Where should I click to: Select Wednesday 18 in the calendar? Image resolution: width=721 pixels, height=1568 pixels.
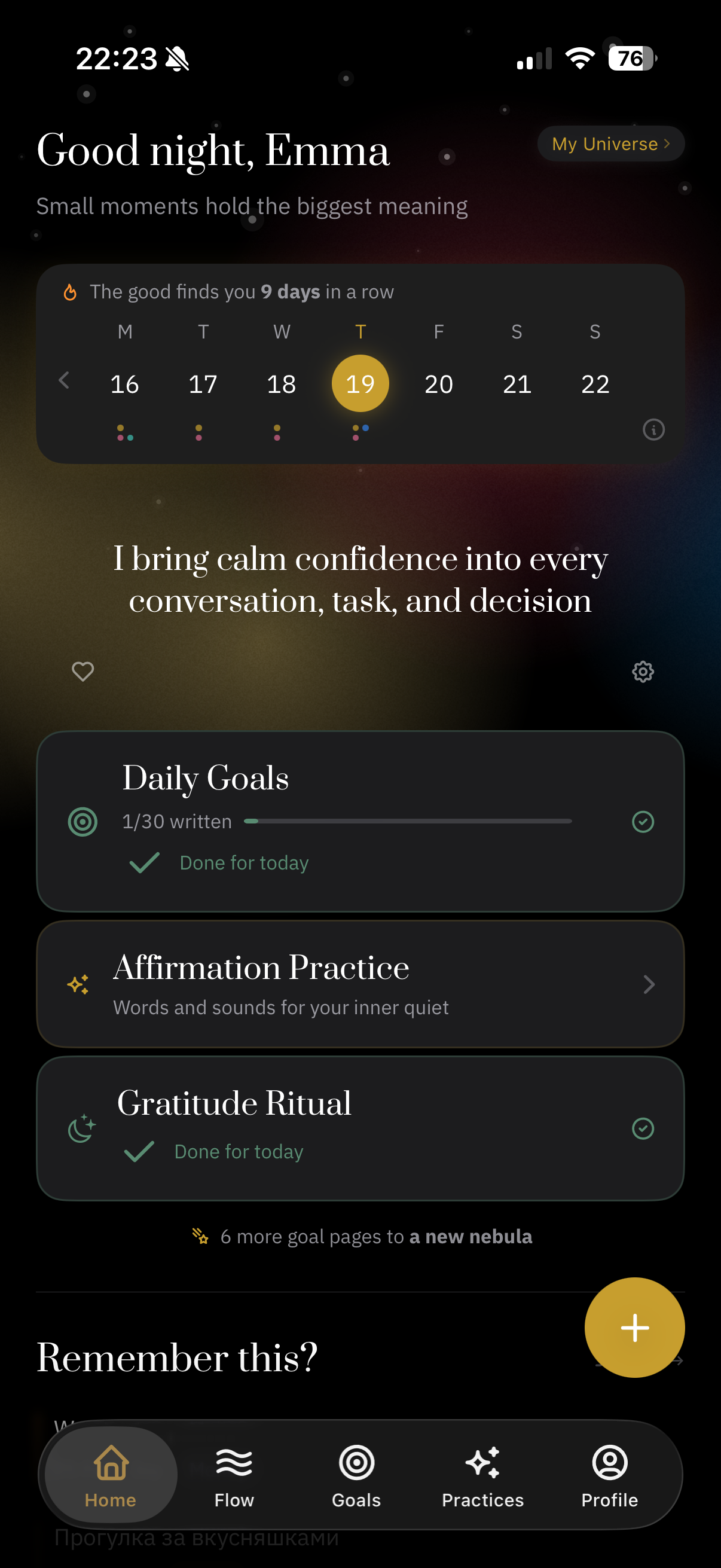tap(281, 384)
